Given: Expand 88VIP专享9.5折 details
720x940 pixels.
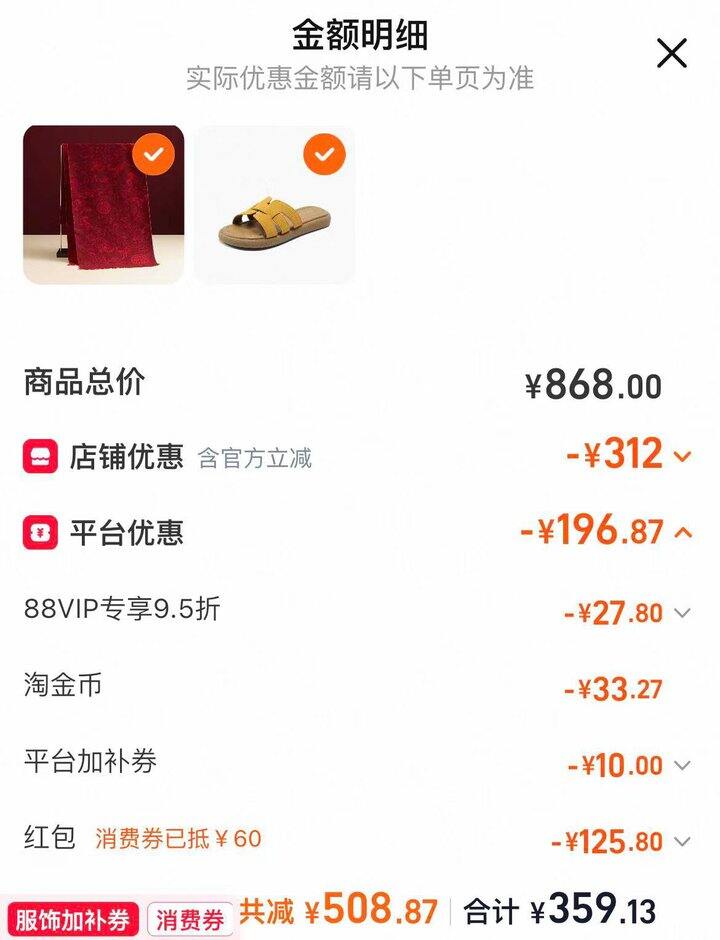Looking at the screenshot, I should click(x=682, y=613).
